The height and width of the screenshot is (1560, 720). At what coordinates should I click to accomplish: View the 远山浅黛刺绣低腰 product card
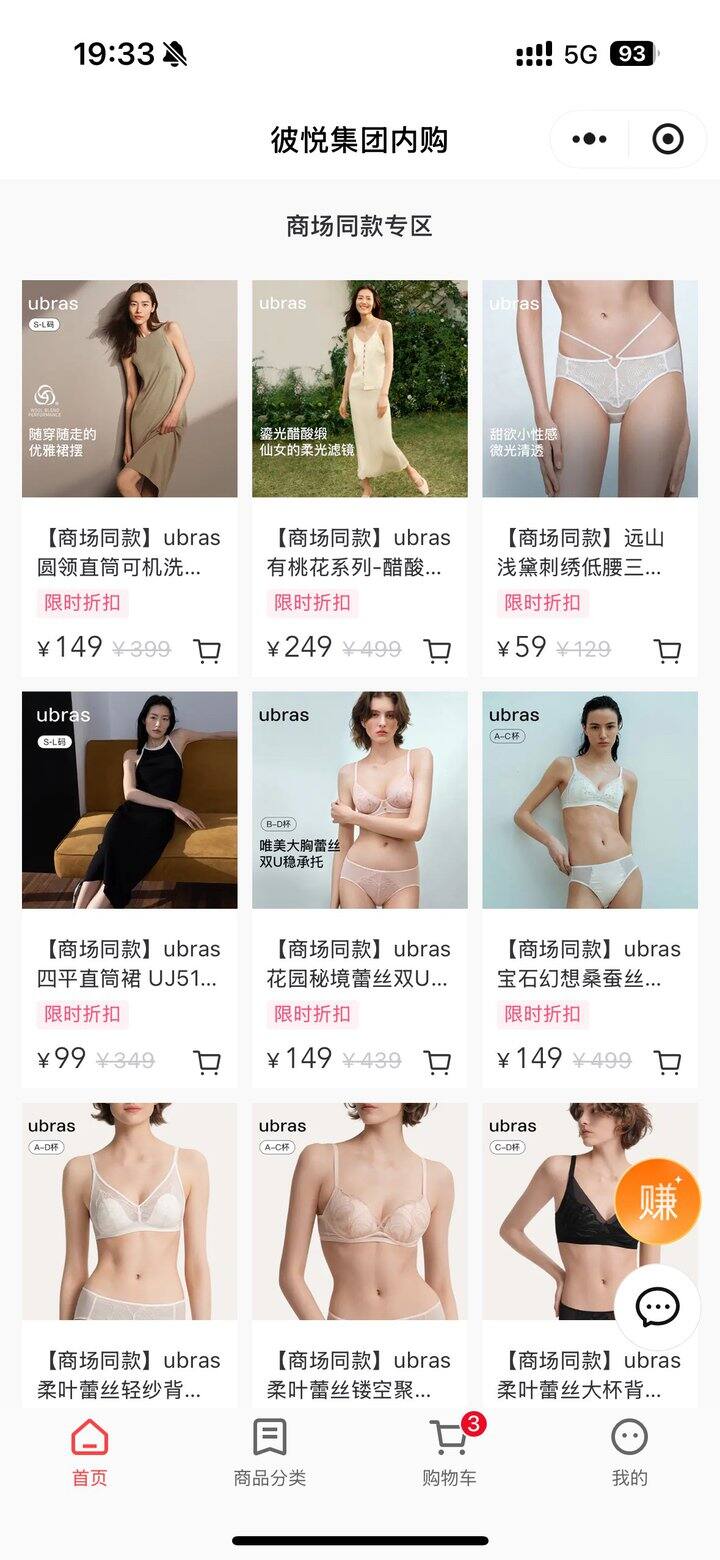[590, 389]
